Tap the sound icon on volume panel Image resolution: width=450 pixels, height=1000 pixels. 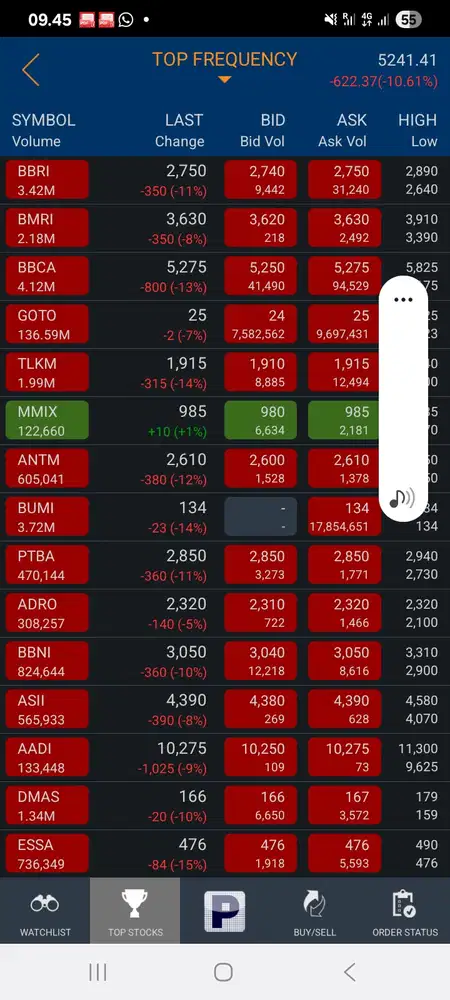coord(402,499)
